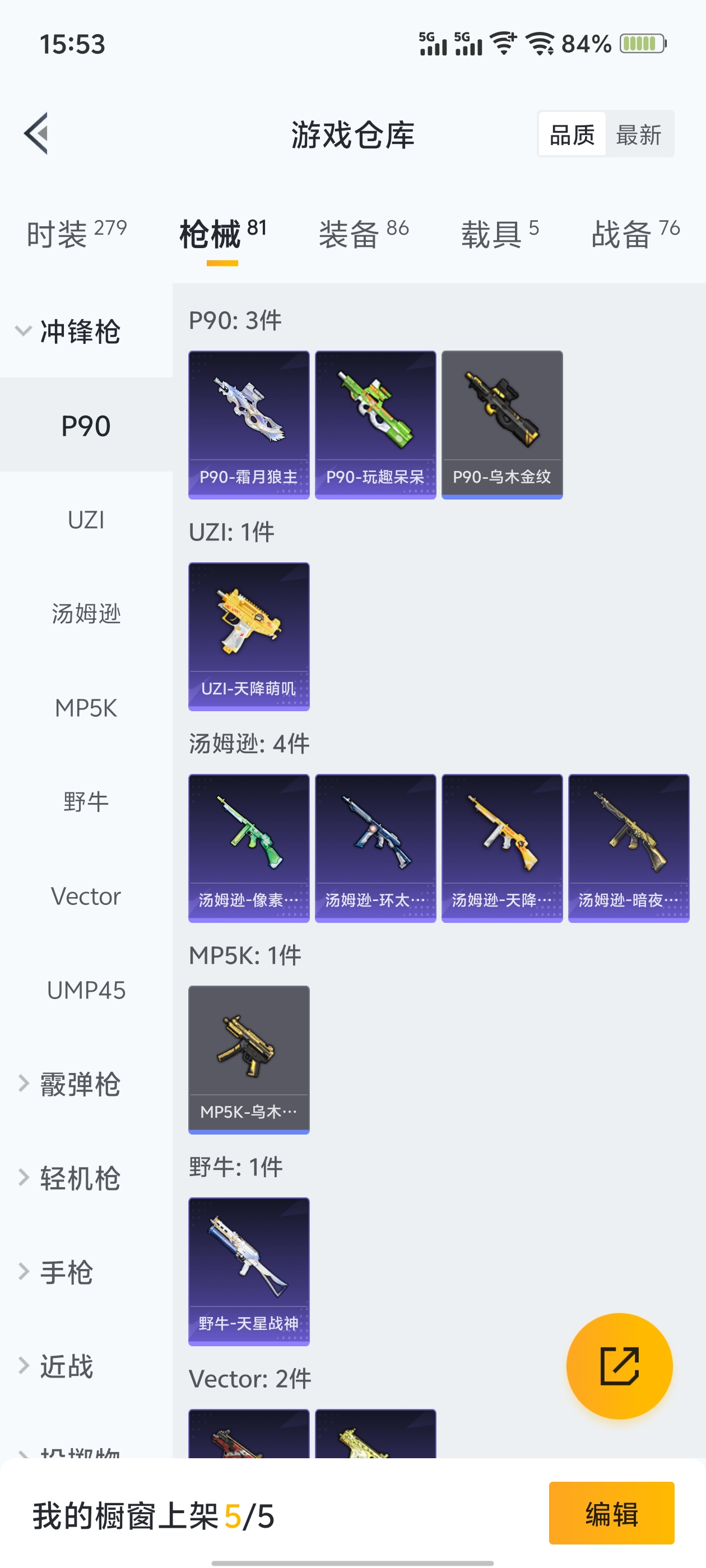This screenshot has width=706, height=1568.
Task: Jump to UZI in the sidebar
Action: pos(86,520)
